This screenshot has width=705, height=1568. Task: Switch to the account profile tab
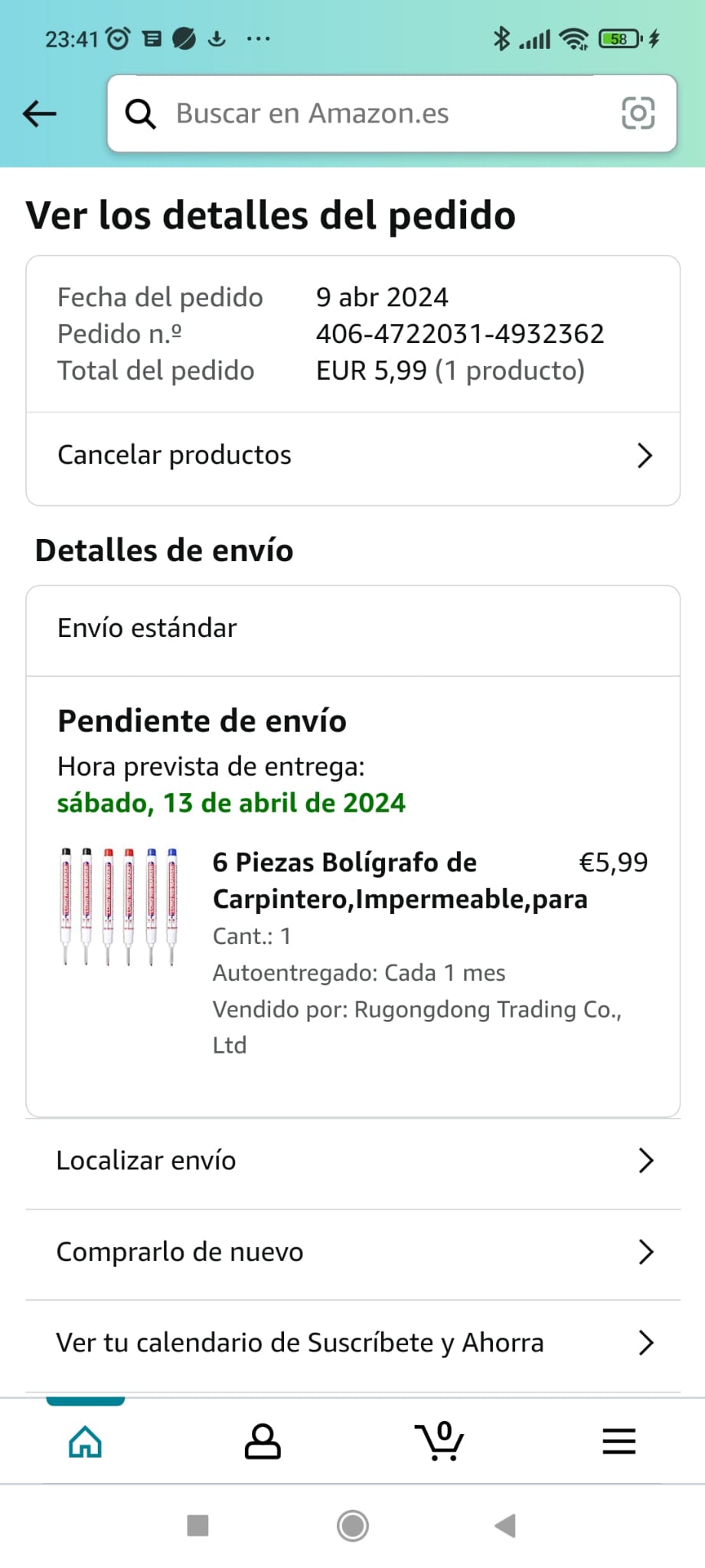click(263, 1442)
